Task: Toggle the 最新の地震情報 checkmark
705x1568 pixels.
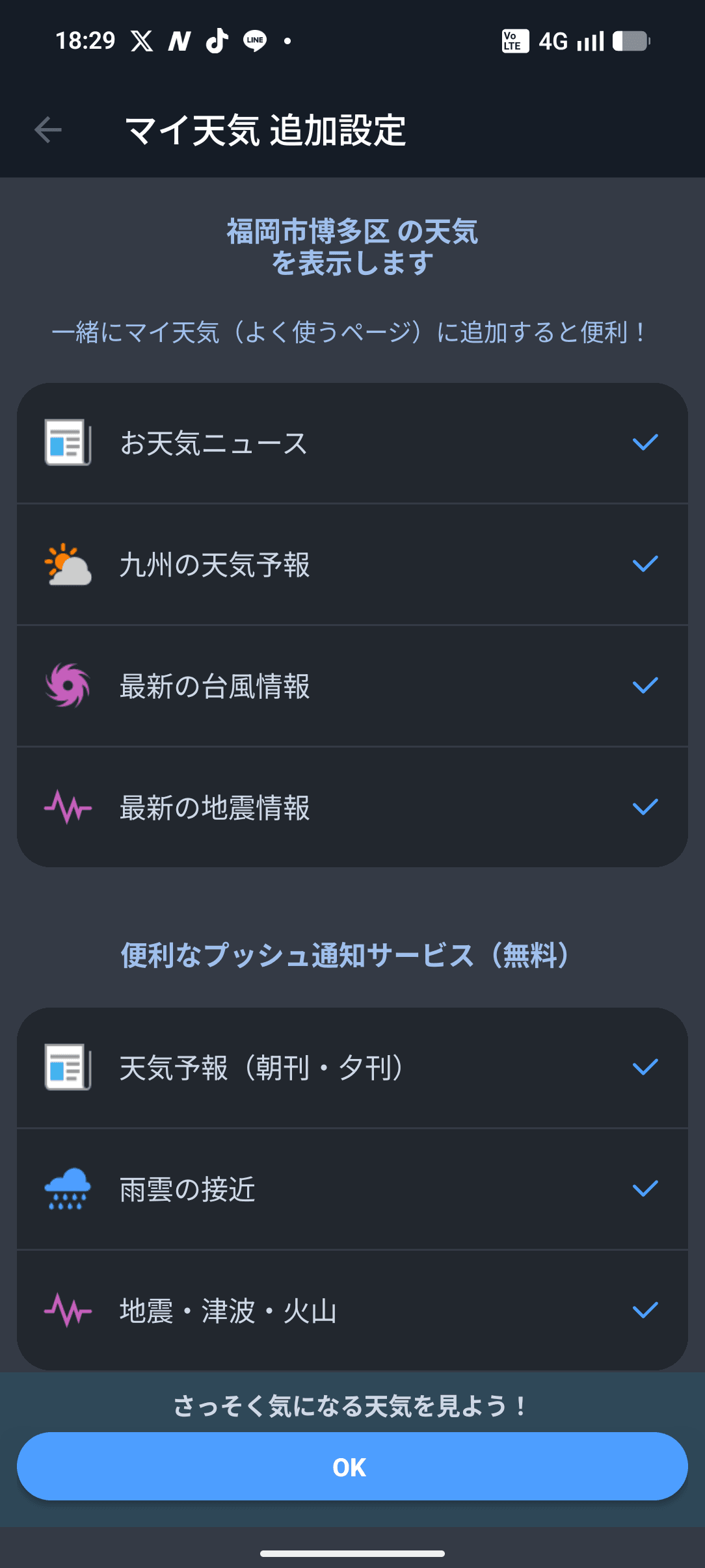Action: tap(645, 807)
